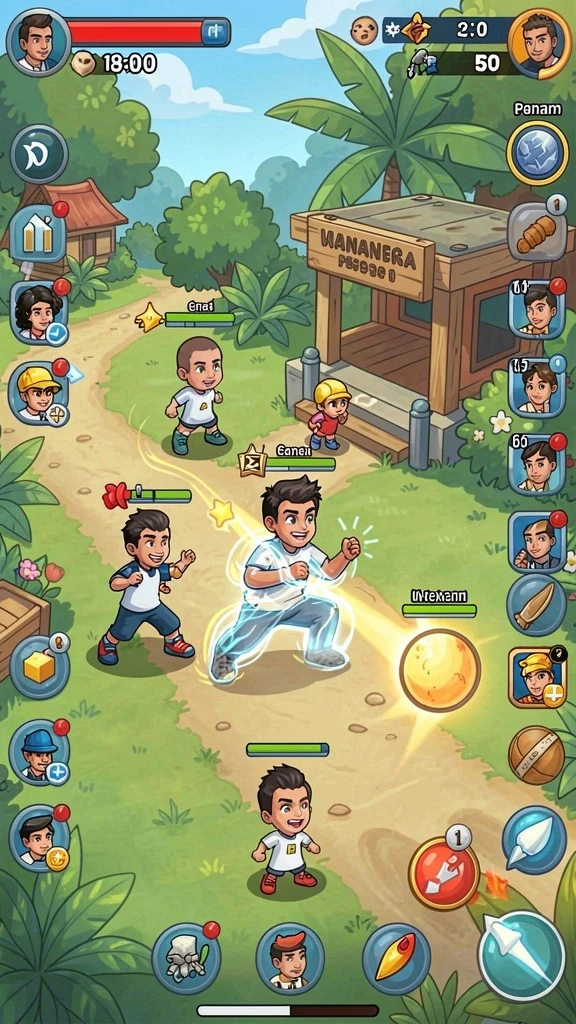
Task: Fire the large teal arrow attack button
Action: click(x=522, y=955)
